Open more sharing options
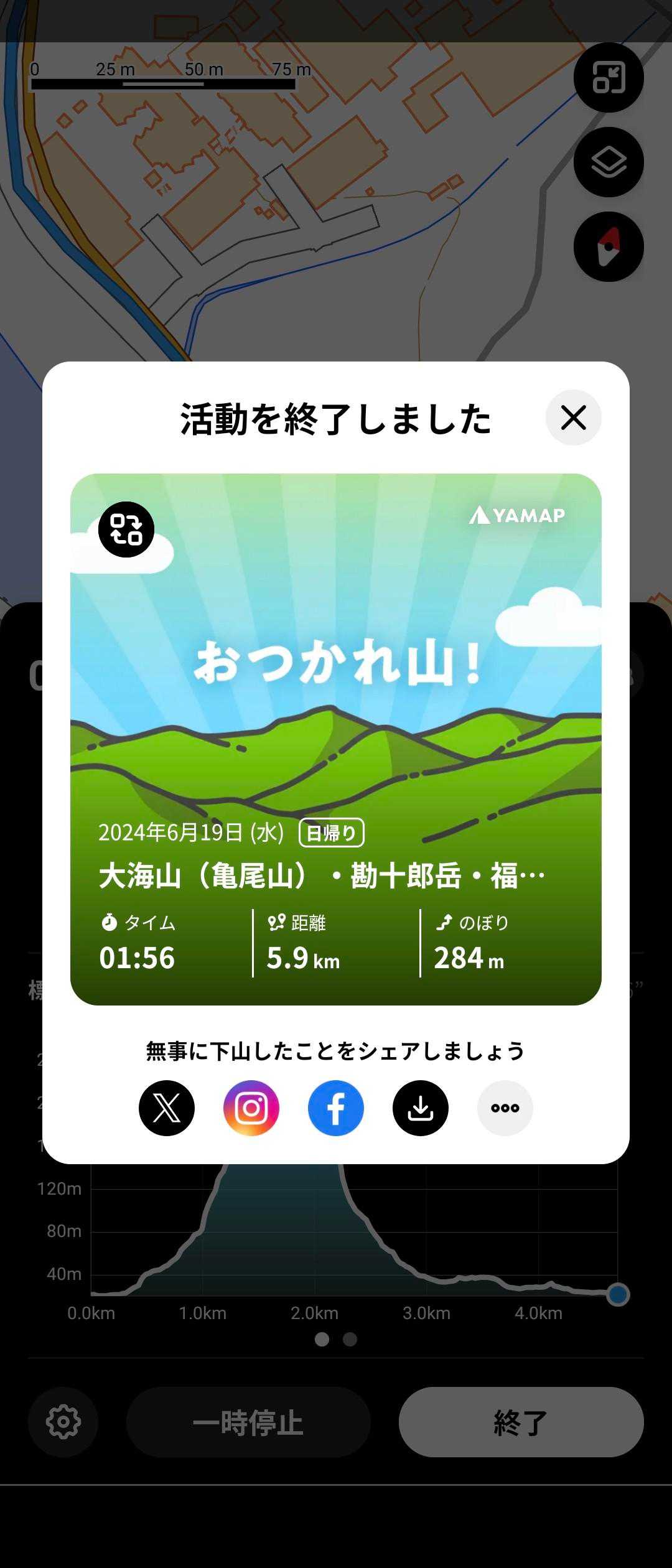Image resolution: width=672 pixels, height=1568 pixels. 505,1108
